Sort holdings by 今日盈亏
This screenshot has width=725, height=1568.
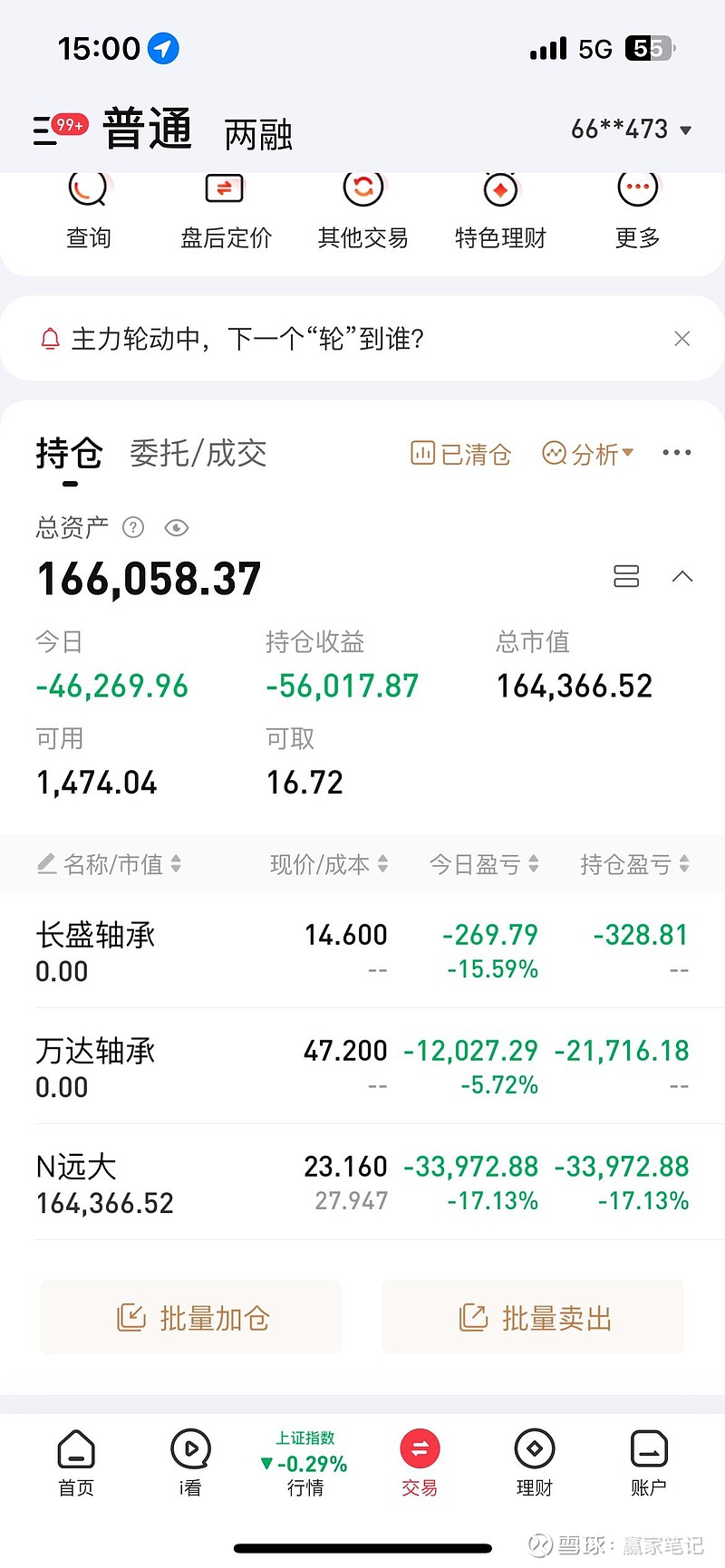point(484,864)
